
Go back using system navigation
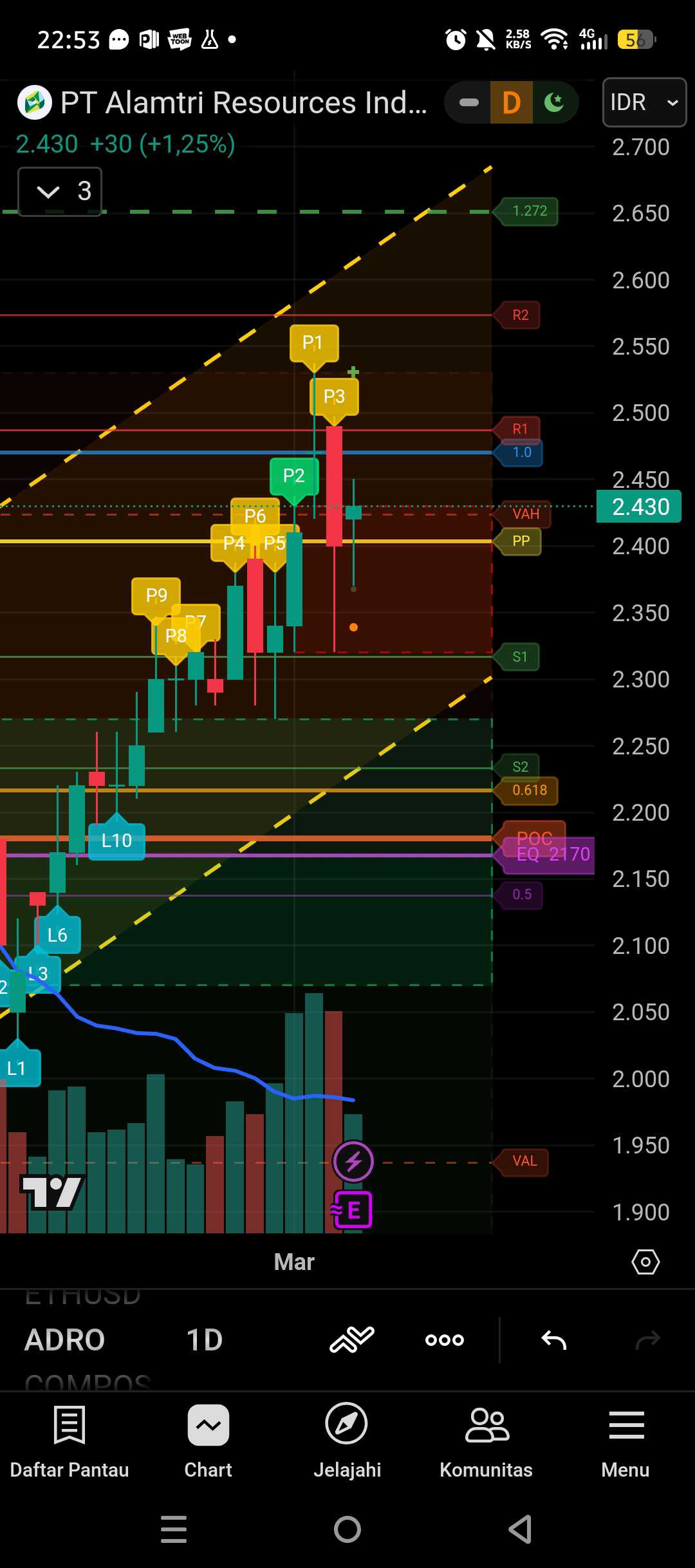pyautogui.click(x=520, y=1529)
